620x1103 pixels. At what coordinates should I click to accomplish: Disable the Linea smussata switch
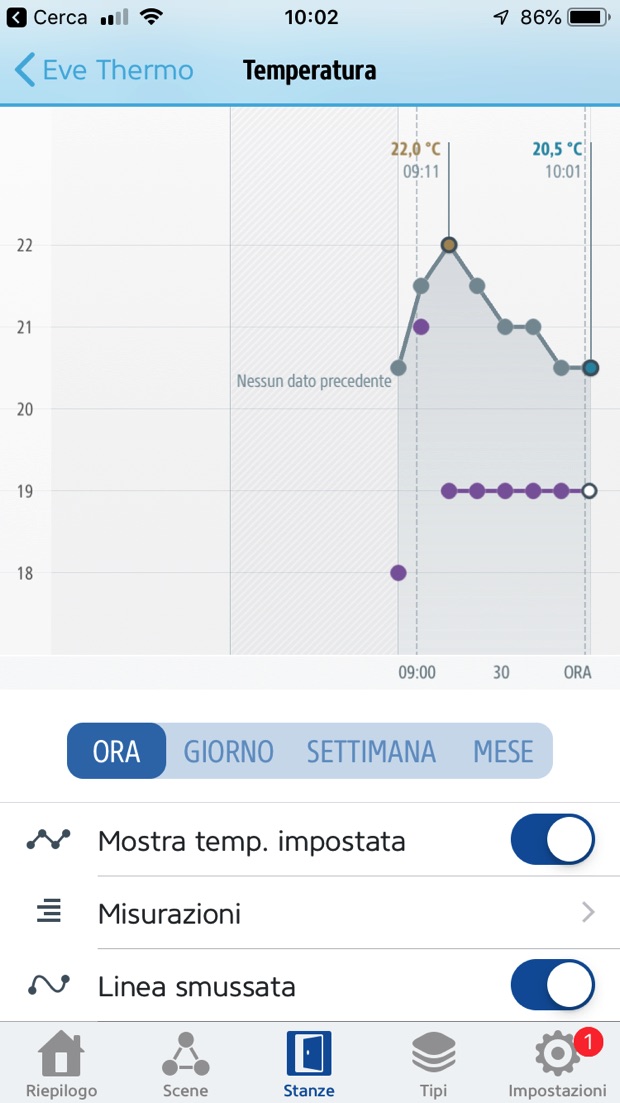(552, 987)
